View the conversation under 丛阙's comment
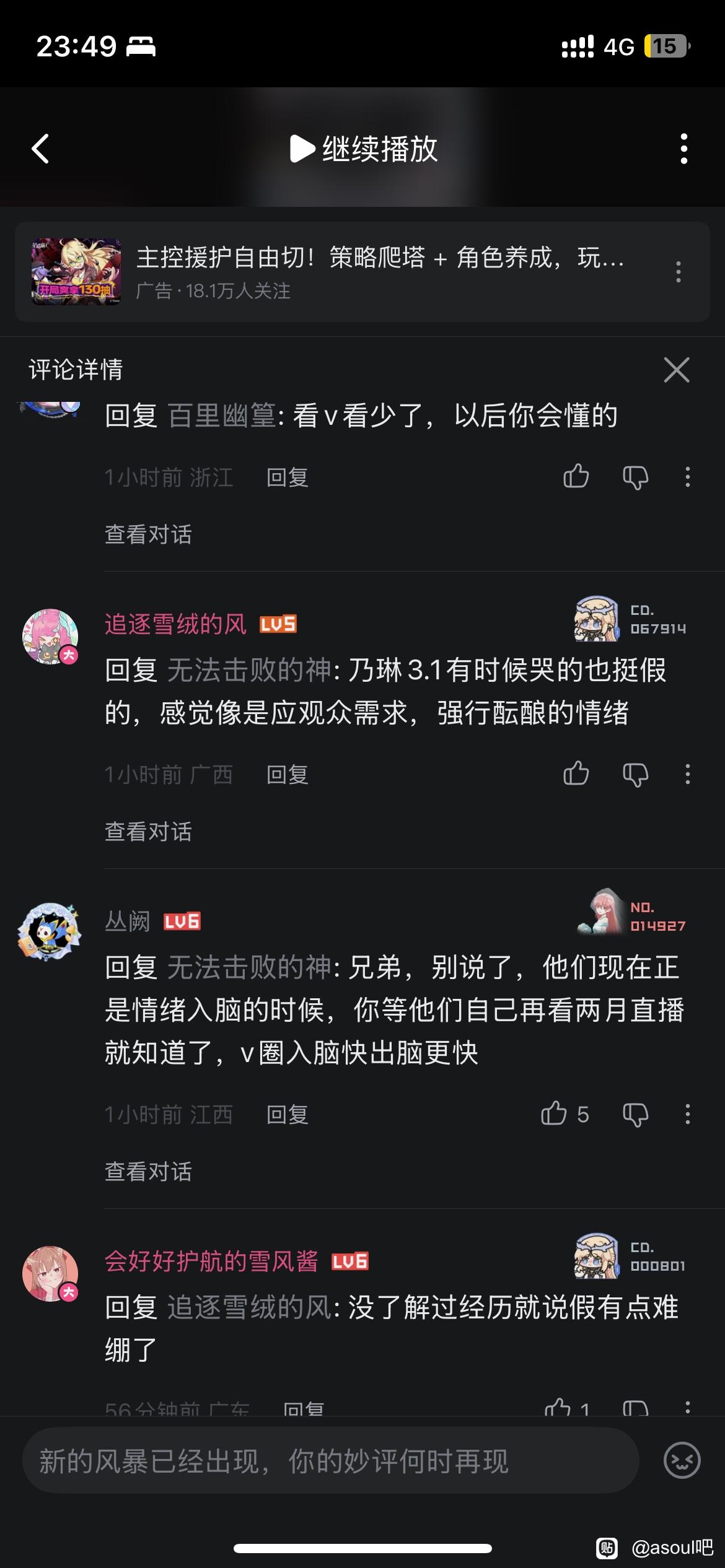Screen dimensions: 725x1568 click(x=148, y=1172)
